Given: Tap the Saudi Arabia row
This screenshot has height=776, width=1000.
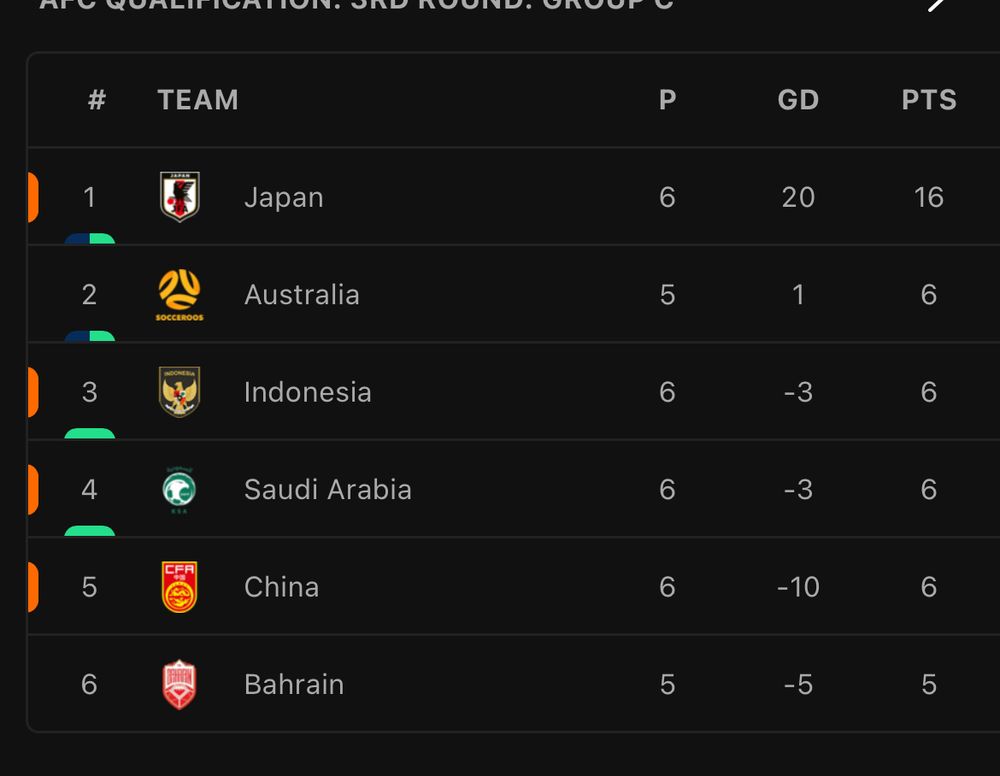Looking at the screenshot, I should 327,490.
